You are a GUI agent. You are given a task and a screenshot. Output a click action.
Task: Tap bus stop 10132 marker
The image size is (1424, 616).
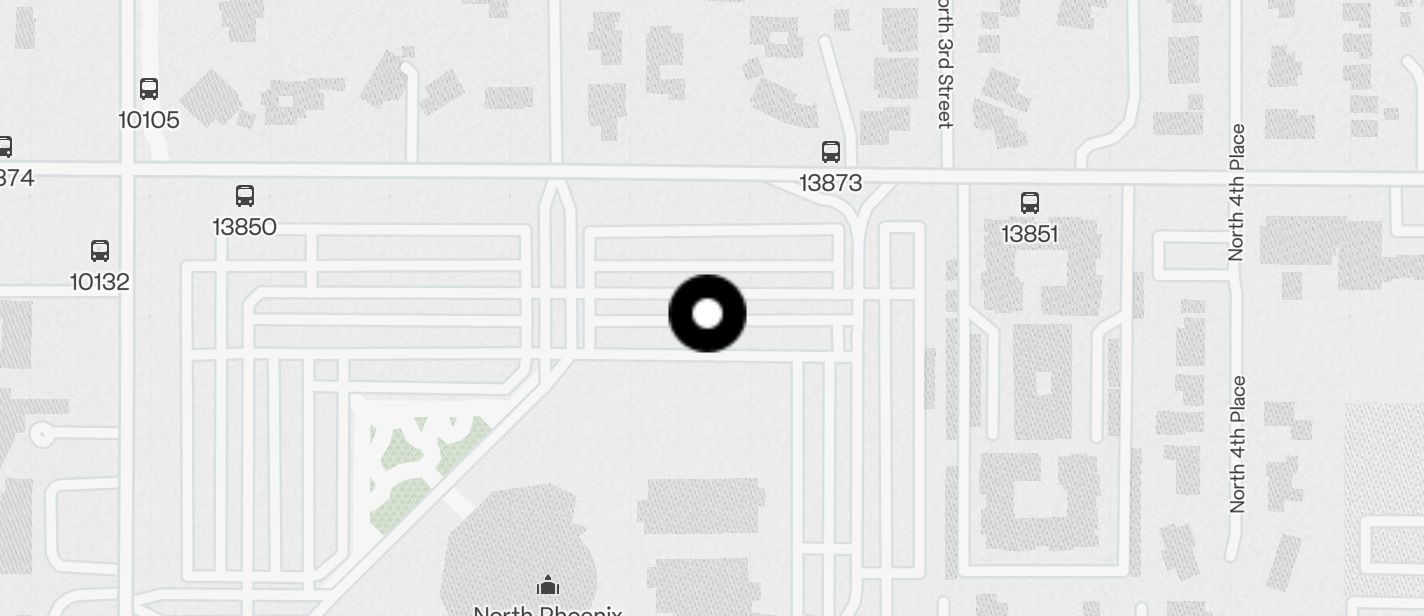click(100, 251)
